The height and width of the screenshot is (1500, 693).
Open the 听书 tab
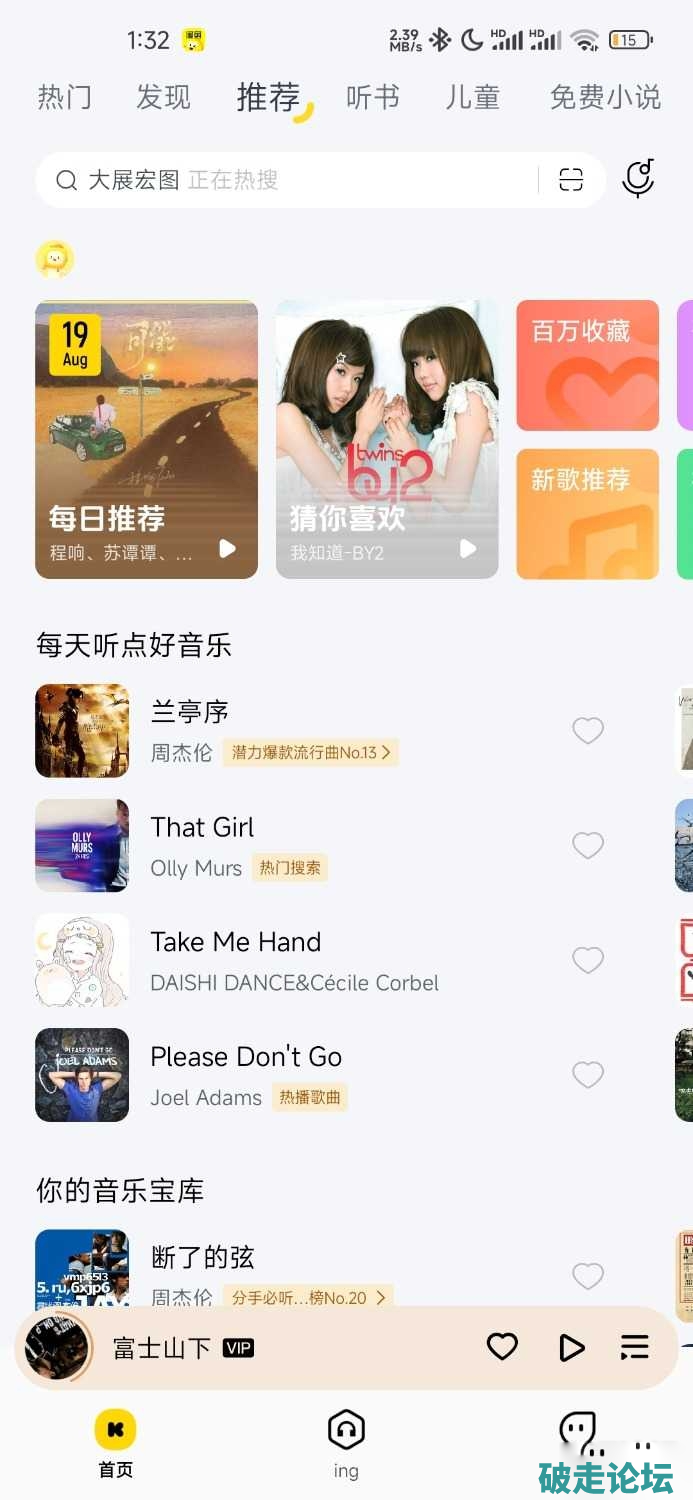pos(372,98)
